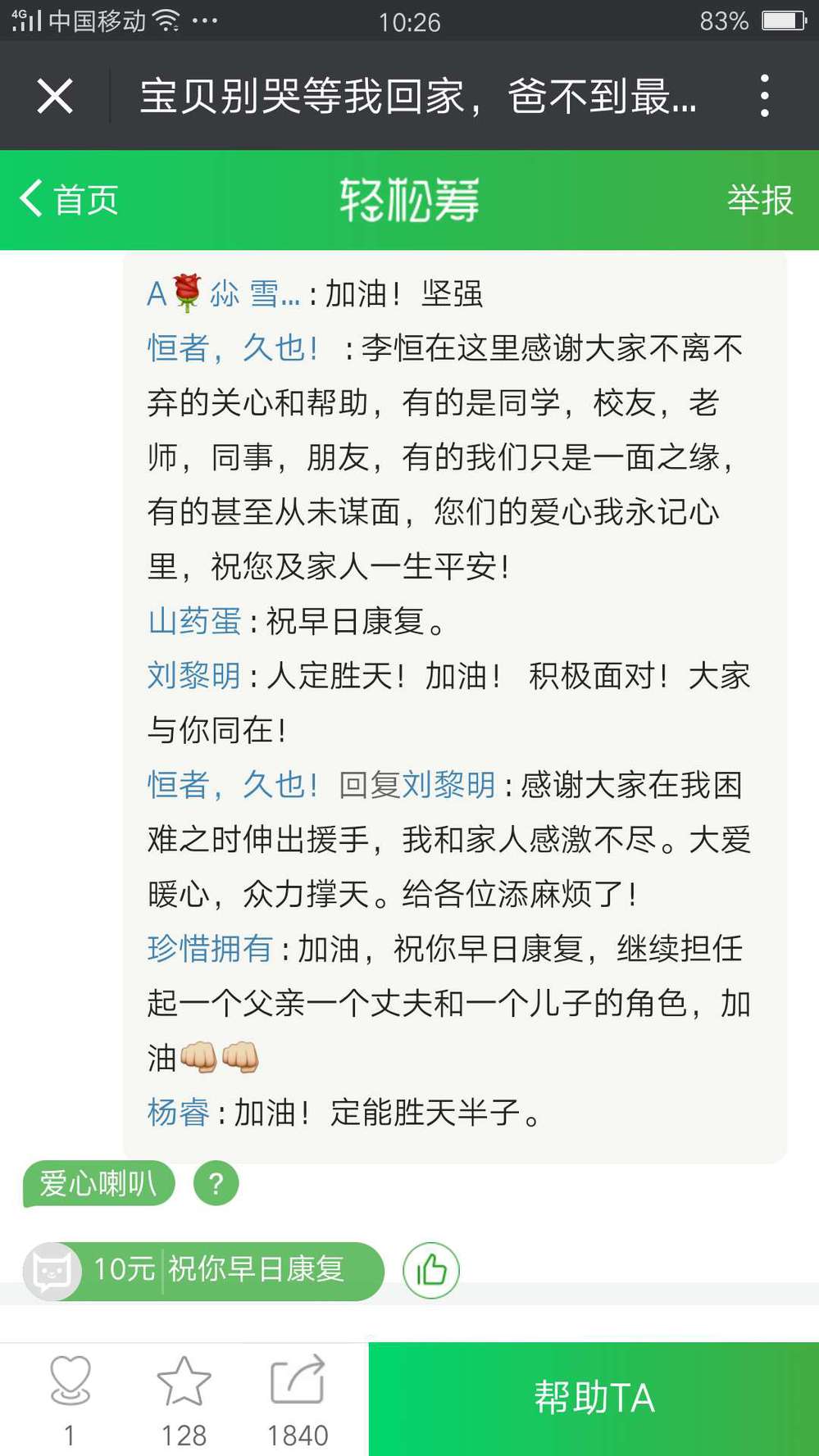Open 珍惜拥有's commenter name
The width and height of the screenshot is (819, 1456).
209,949
